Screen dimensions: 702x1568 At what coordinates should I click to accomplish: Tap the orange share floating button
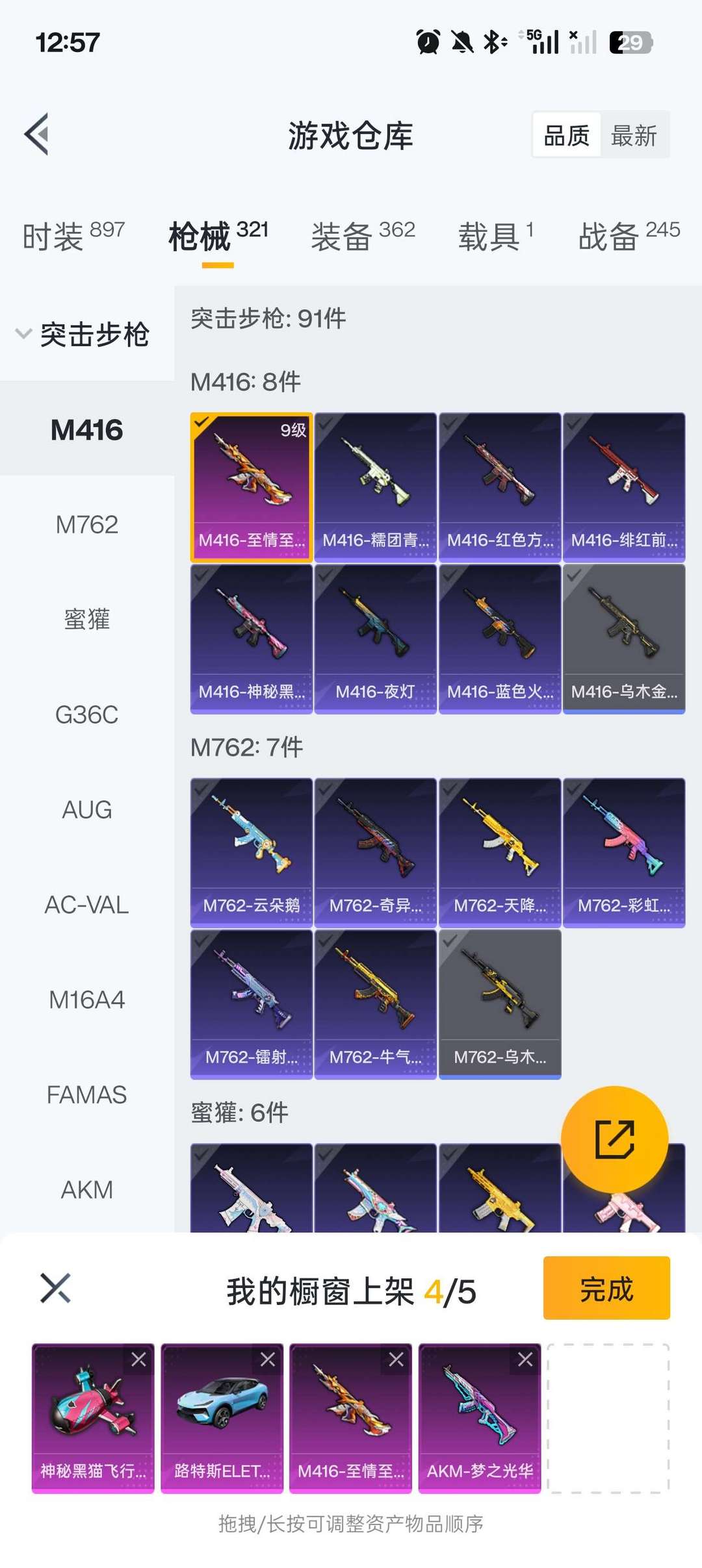click(x=614, y=1139)
